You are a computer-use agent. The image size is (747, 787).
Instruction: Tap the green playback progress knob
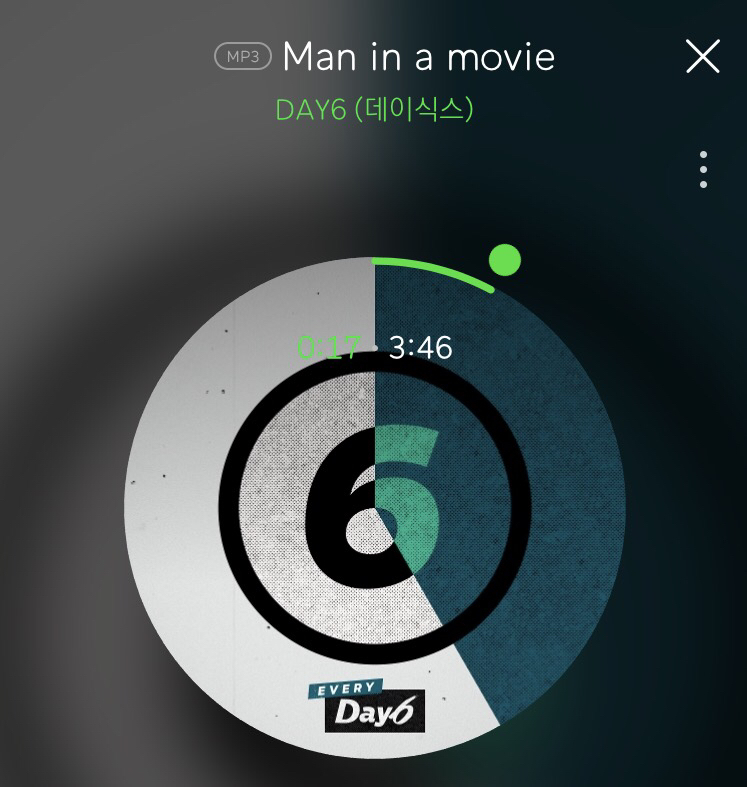tap(505, 261)
